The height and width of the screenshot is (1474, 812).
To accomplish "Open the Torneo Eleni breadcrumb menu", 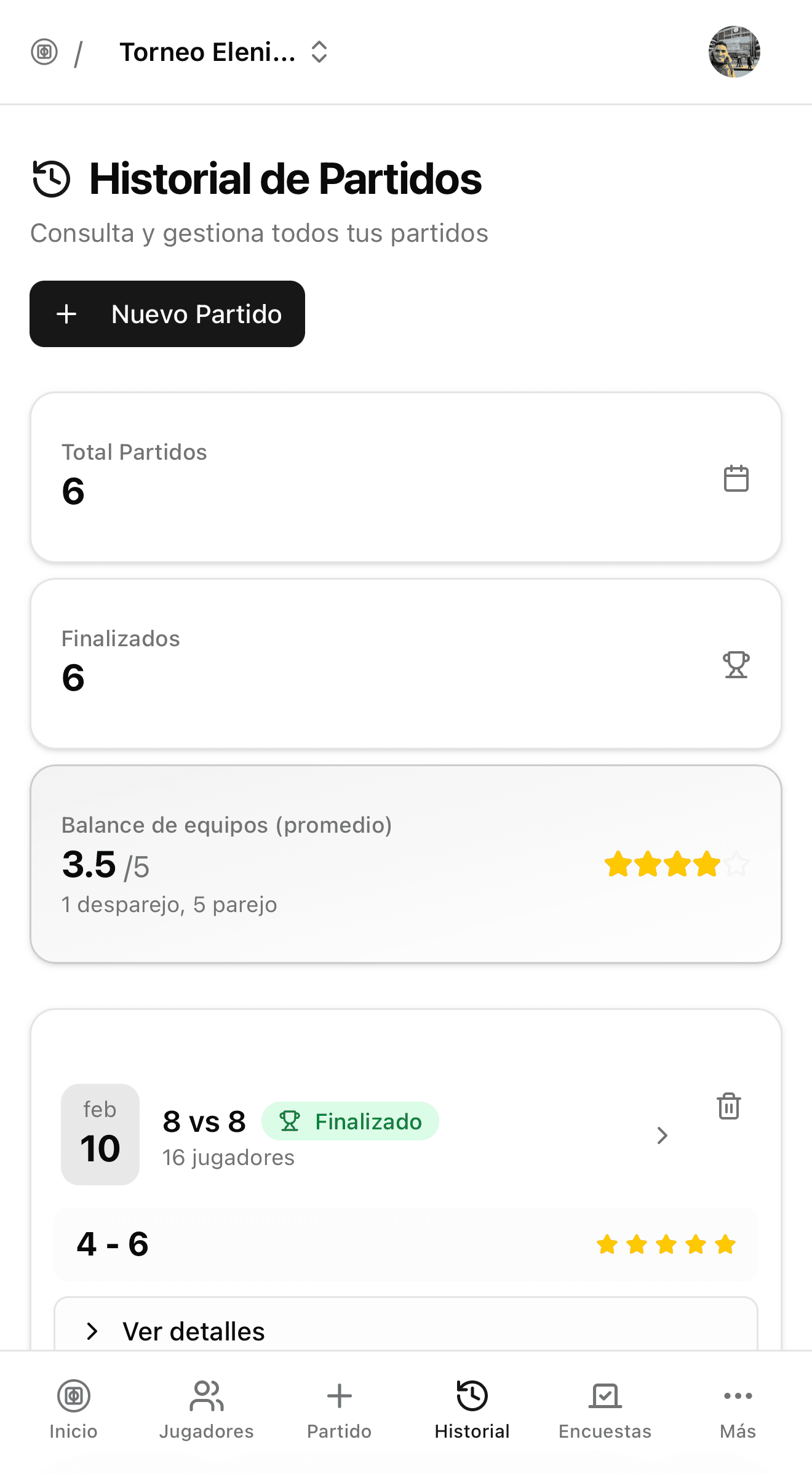I will (x=209, y=53).
